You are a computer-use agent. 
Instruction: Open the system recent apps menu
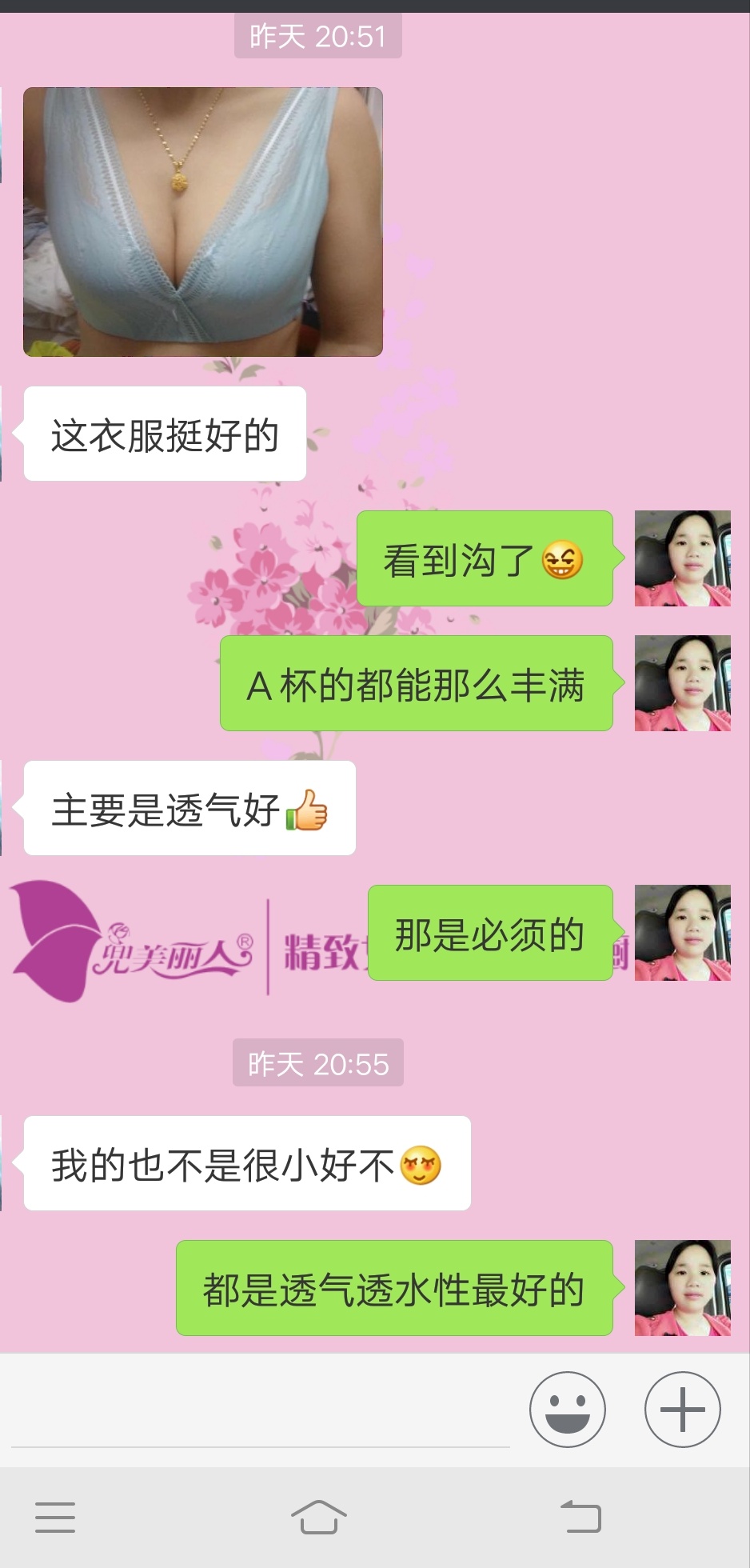pyautogui.click(x=55, y=1517)
